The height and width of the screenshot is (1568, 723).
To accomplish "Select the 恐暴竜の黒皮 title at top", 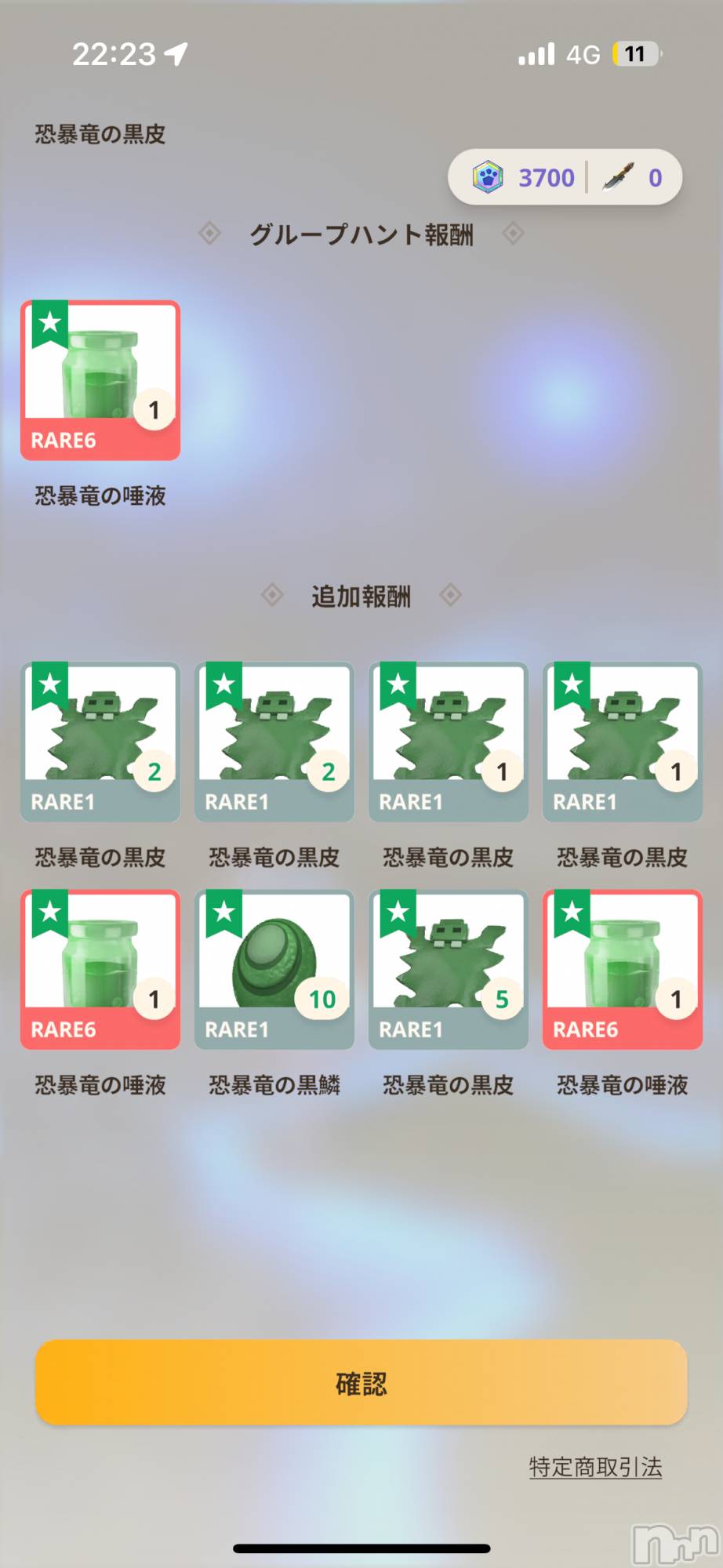I will click(98, 133).
